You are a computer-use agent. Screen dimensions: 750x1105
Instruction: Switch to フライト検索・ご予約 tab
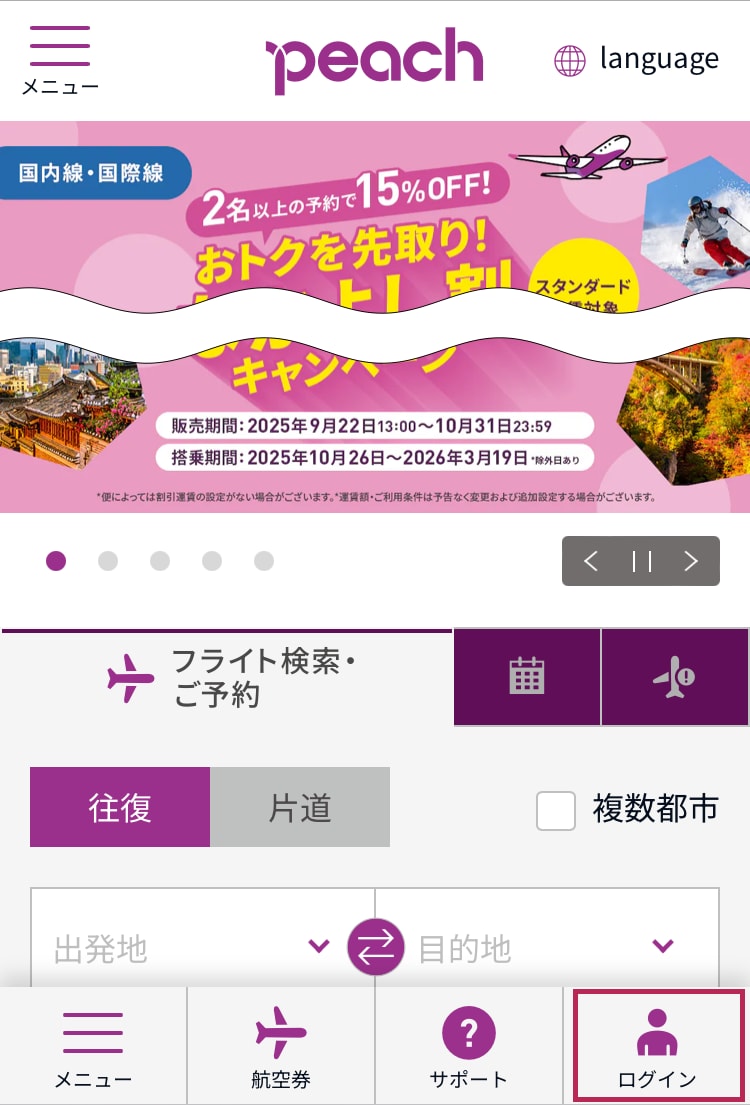(x=228, y=678)
